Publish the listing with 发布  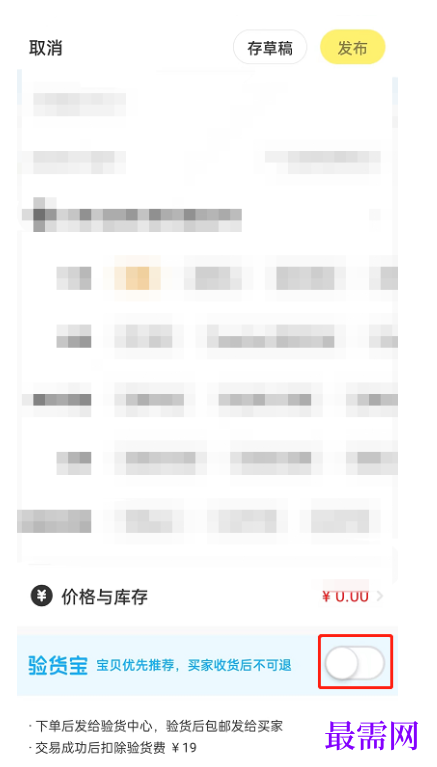coord(352,47)
